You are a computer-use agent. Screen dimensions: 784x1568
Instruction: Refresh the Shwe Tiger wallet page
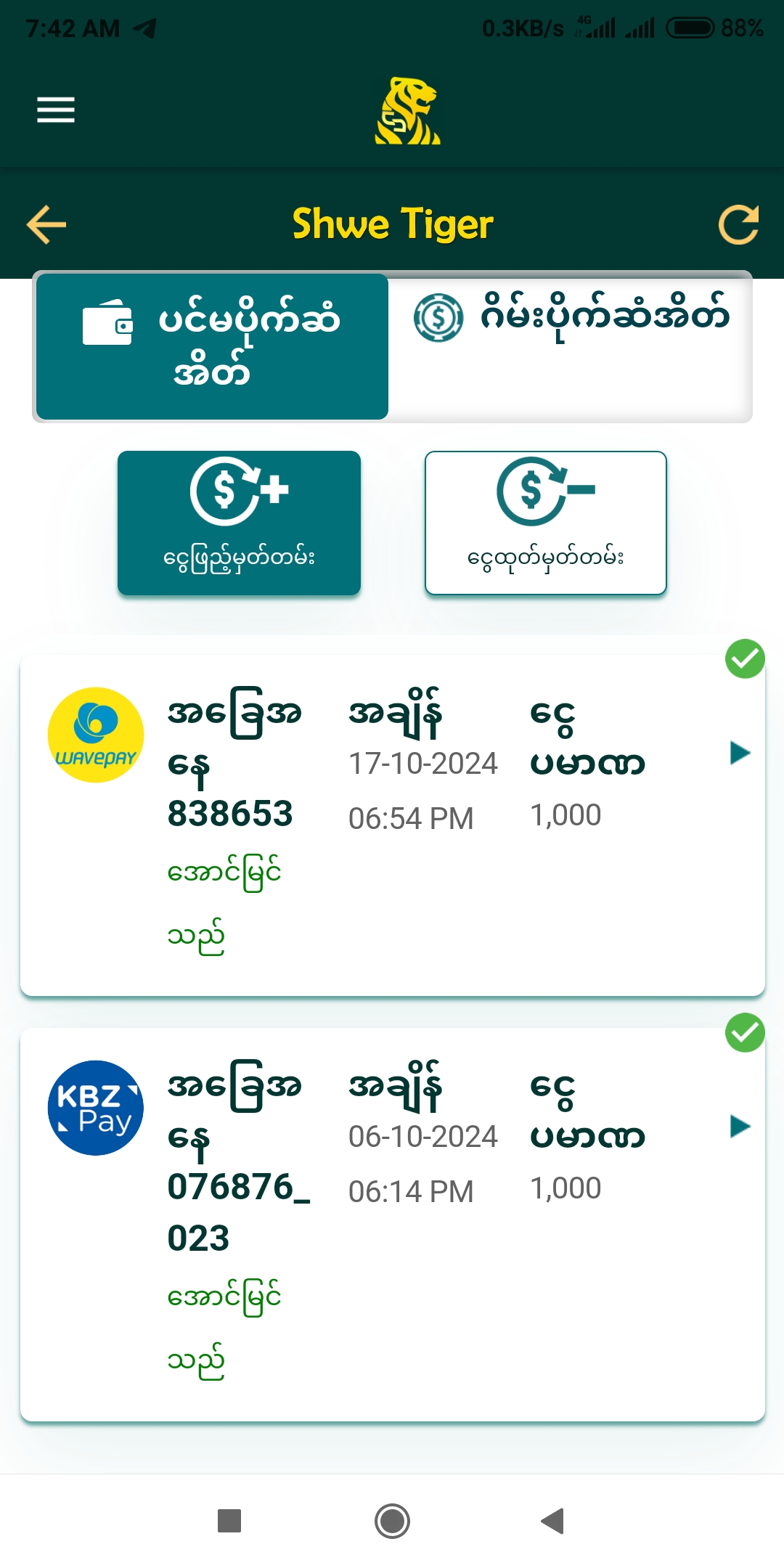(738, 224)
